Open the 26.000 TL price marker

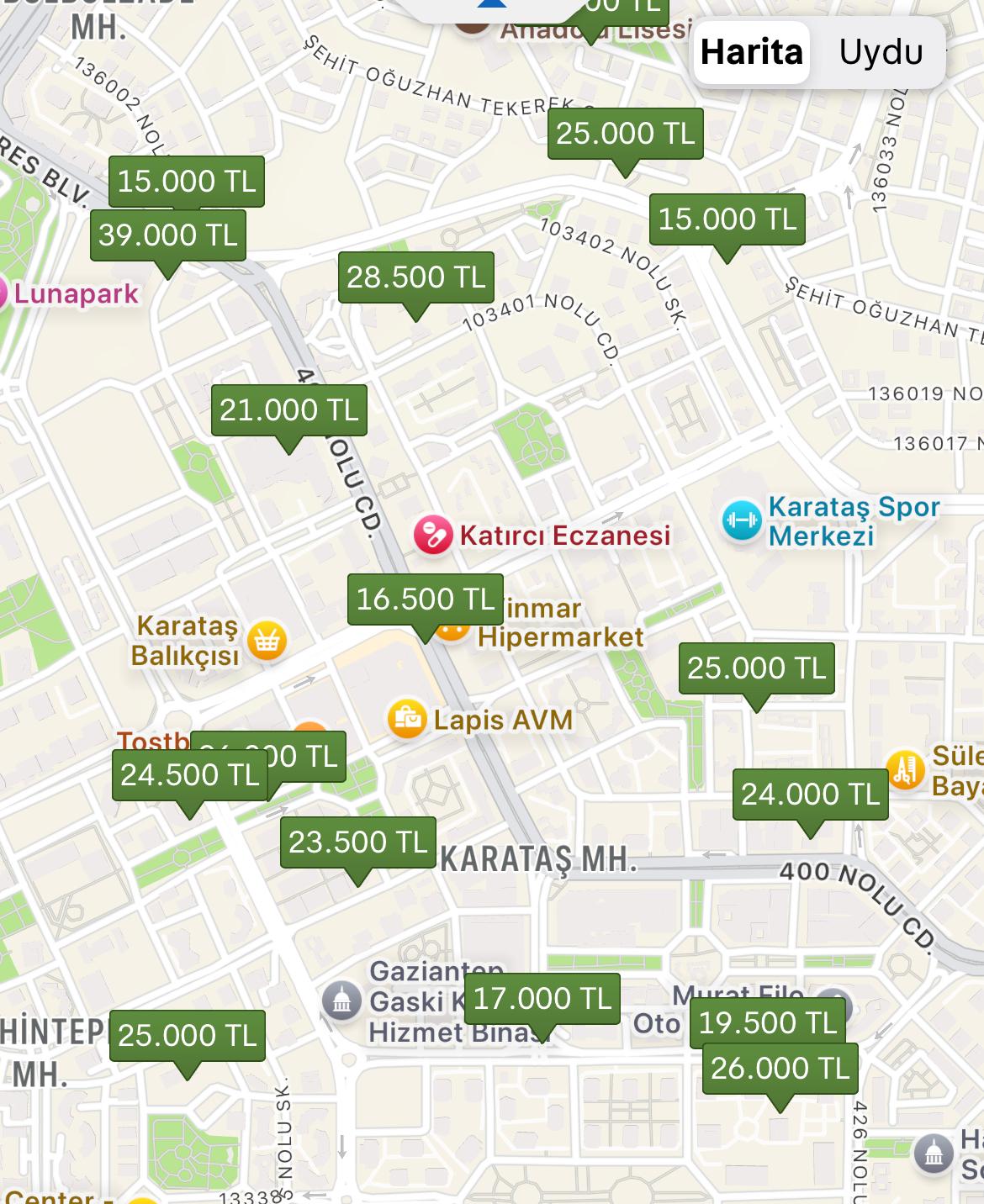(780, 1069)
